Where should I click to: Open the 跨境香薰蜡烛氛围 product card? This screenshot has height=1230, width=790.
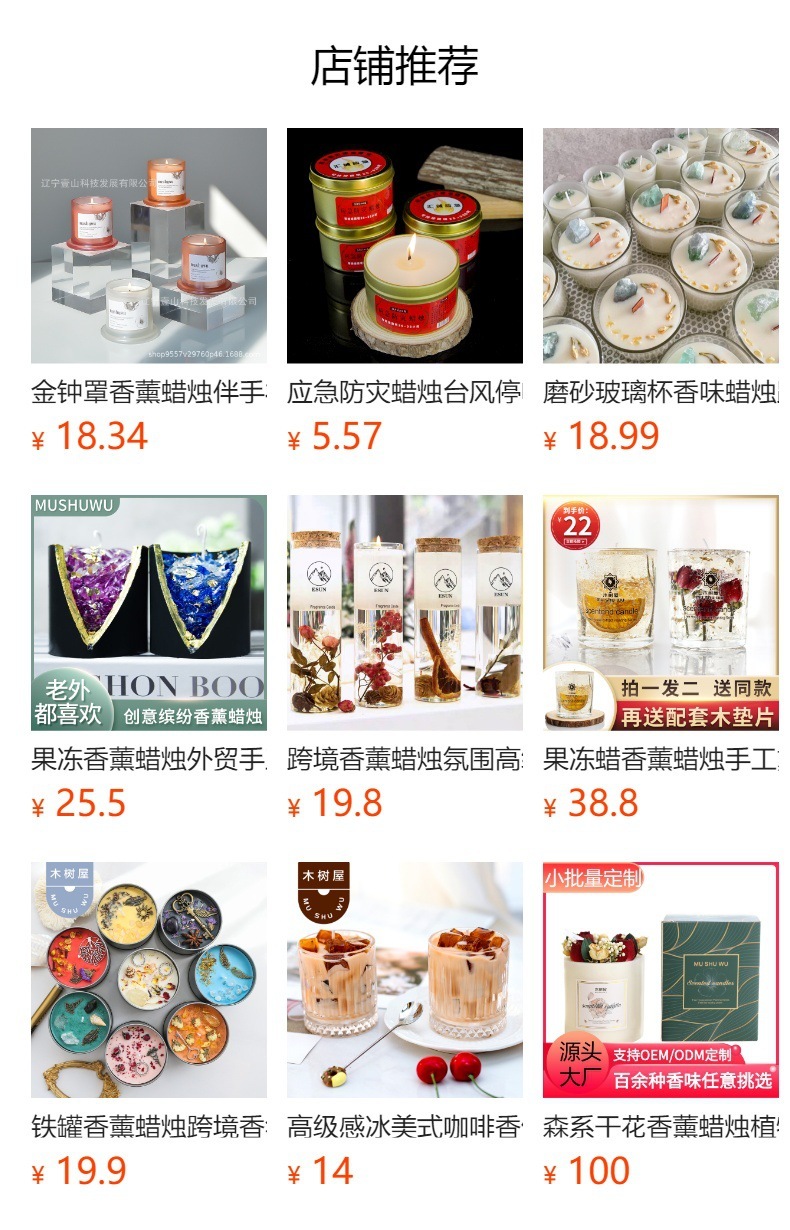coord(404,613)
